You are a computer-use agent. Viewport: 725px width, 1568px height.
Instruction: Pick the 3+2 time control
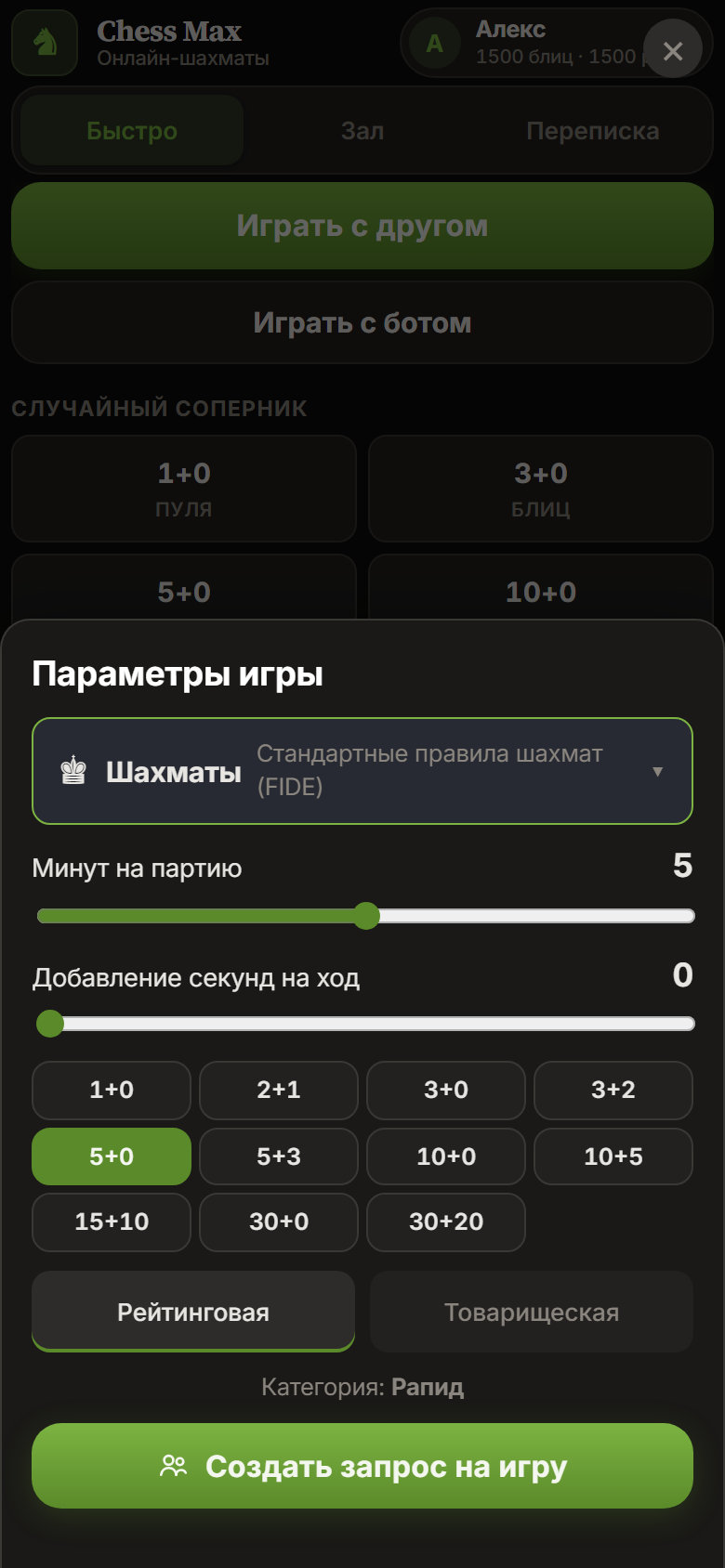tap(613, 1091)
